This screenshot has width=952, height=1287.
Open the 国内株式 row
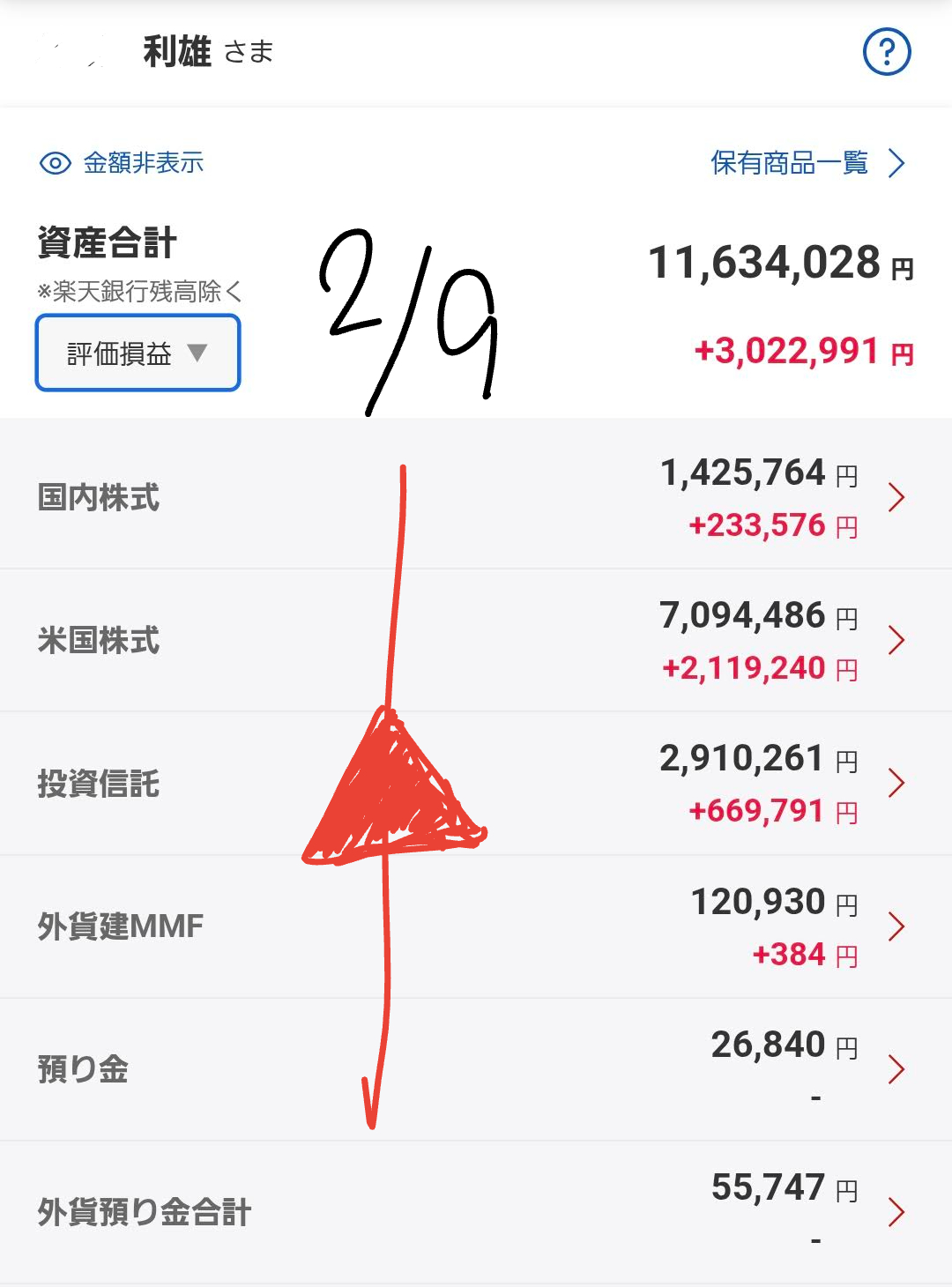click(476, 497)
